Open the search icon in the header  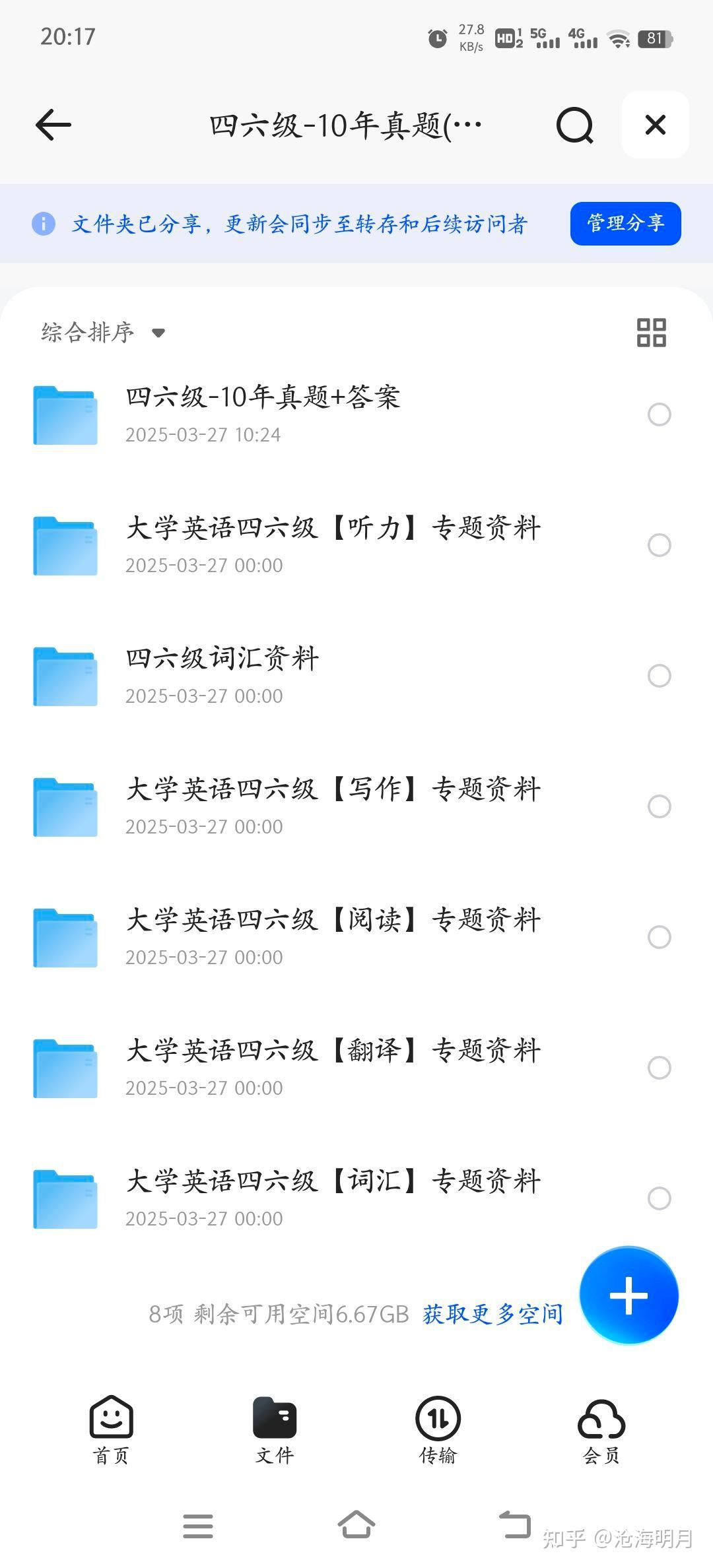[x=574, y=125]
